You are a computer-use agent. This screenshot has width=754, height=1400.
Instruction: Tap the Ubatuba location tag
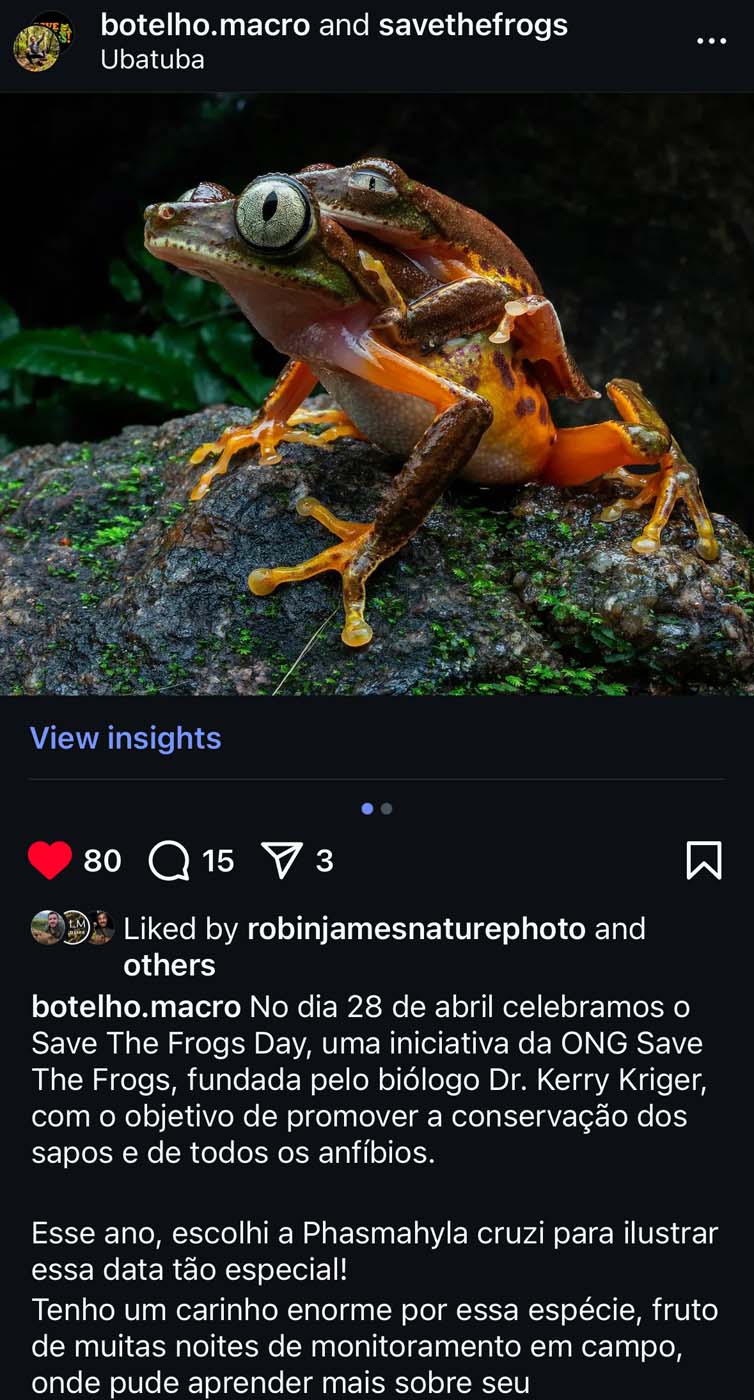coord(152,60)
